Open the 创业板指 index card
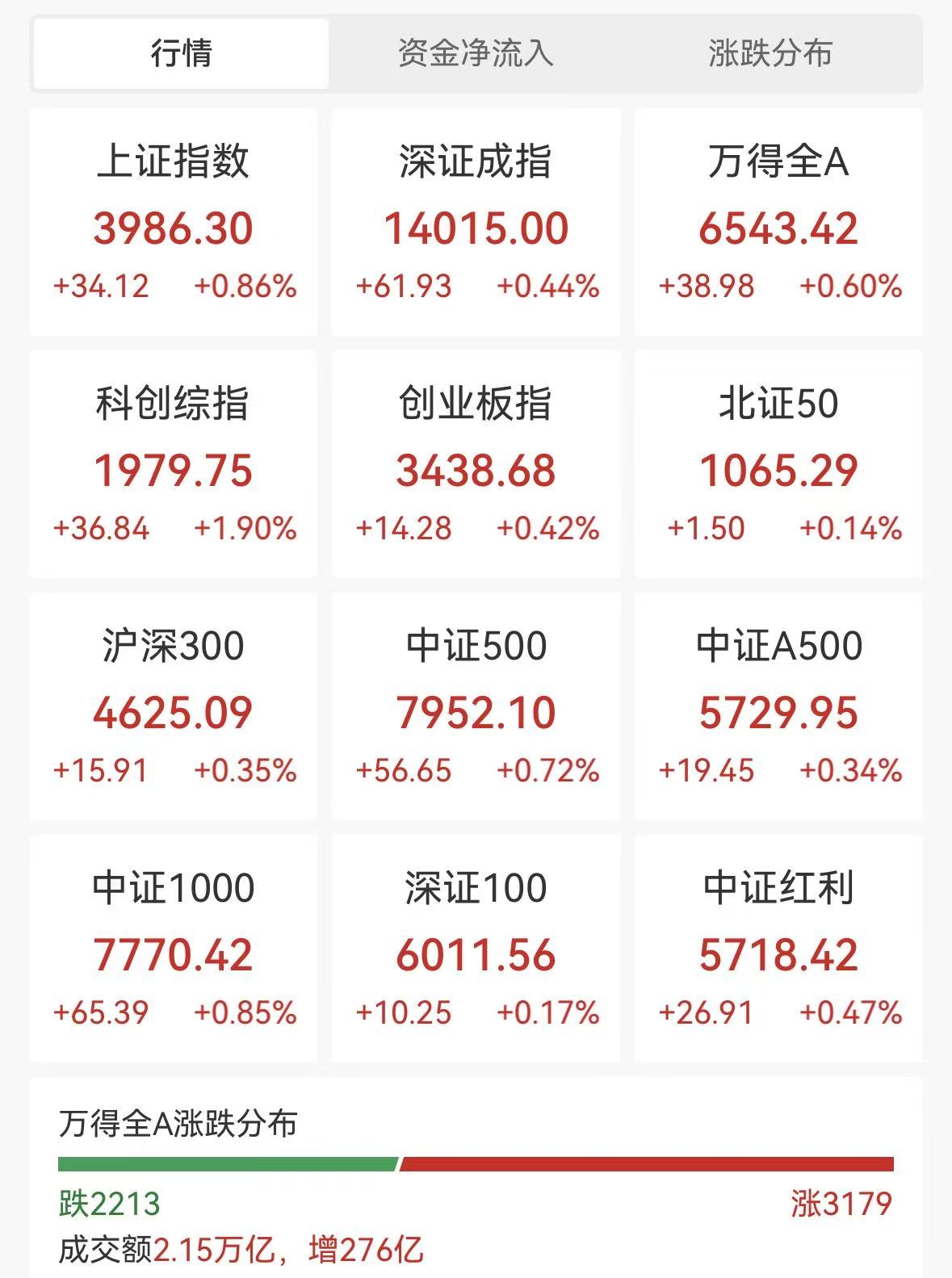 (x=476, y=464)
